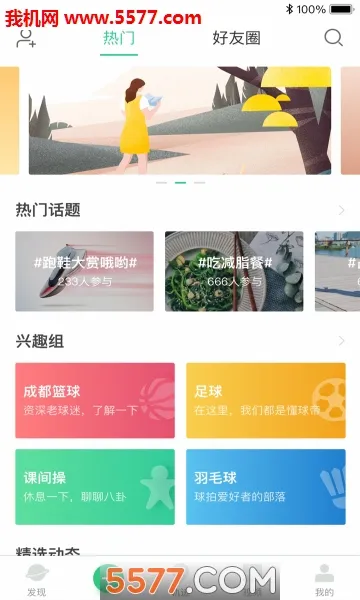Screen dimensions: 360x600
Task: Open the #吃减脂餐# topic
Action: click(x=234, y=271)
